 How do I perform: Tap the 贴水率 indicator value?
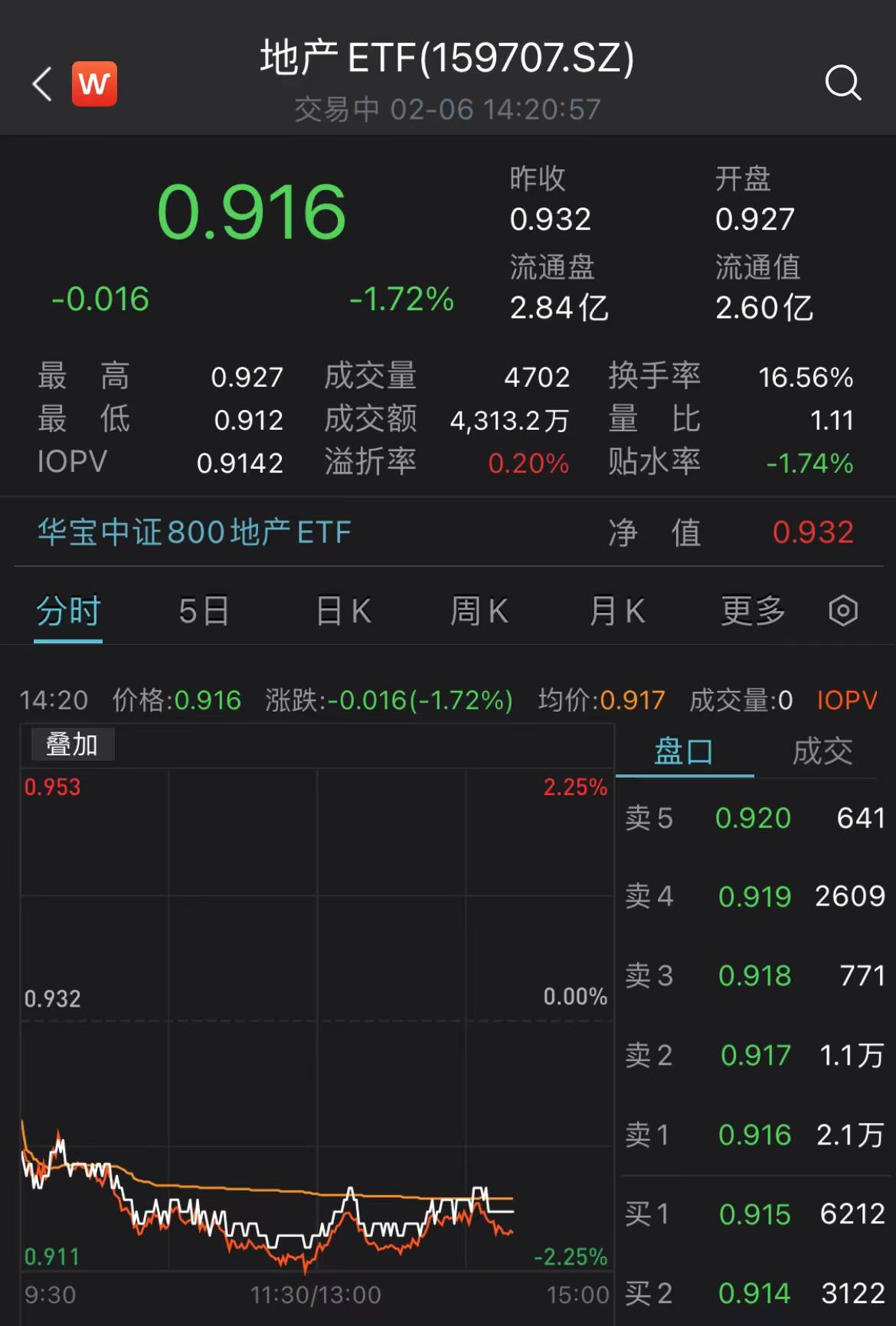(809, 463)
